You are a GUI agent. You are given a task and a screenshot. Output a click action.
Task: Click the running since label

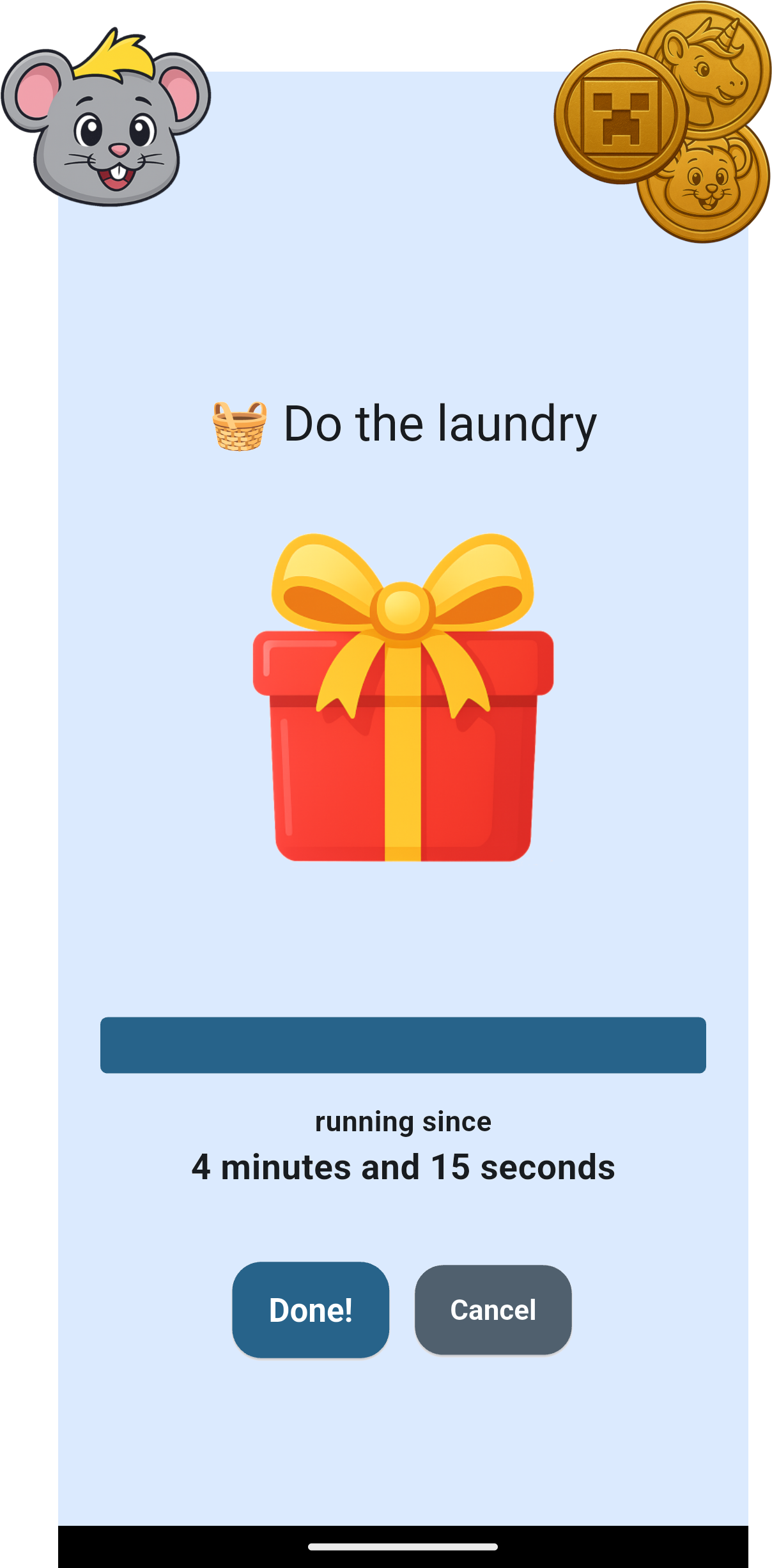[403, 1121]
